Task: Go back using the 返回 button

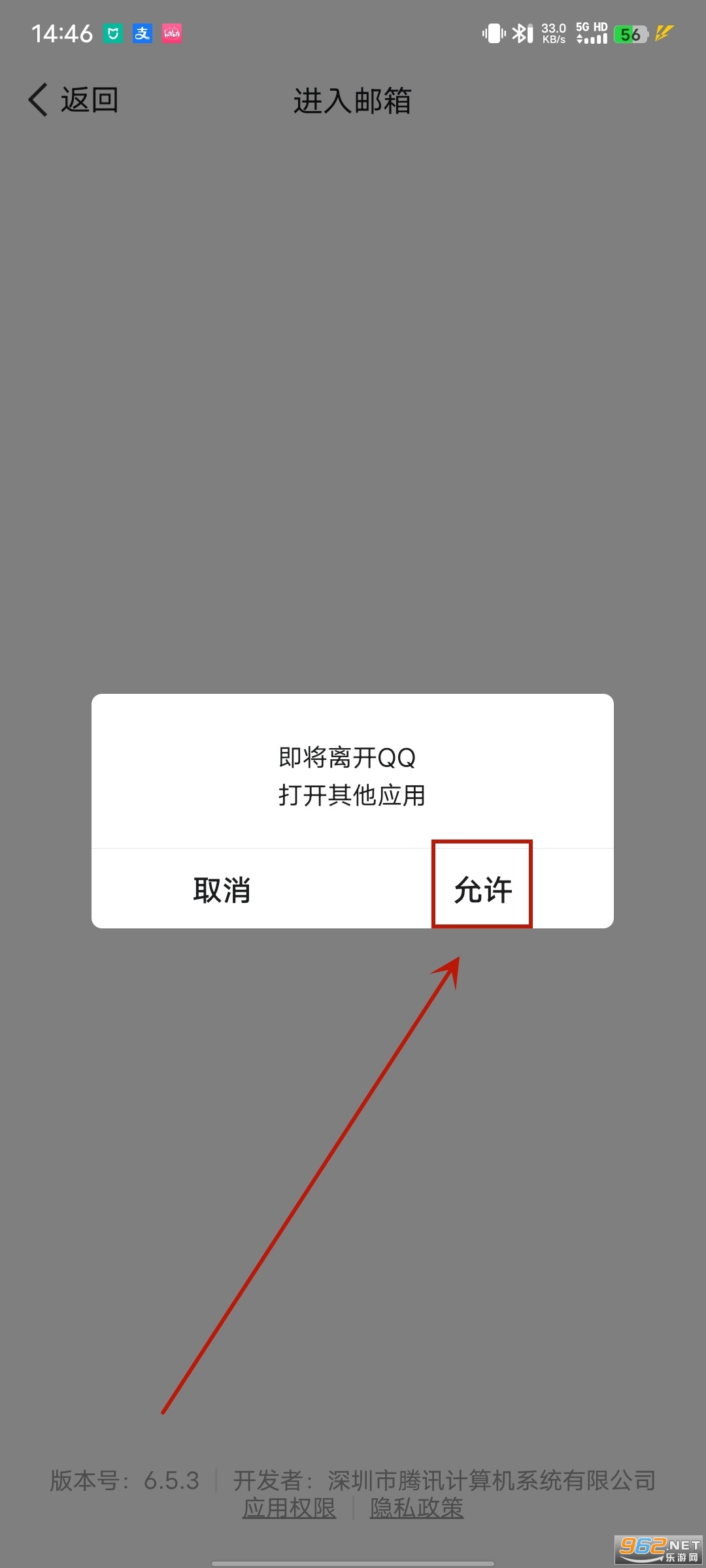Action: click(74, 100)
